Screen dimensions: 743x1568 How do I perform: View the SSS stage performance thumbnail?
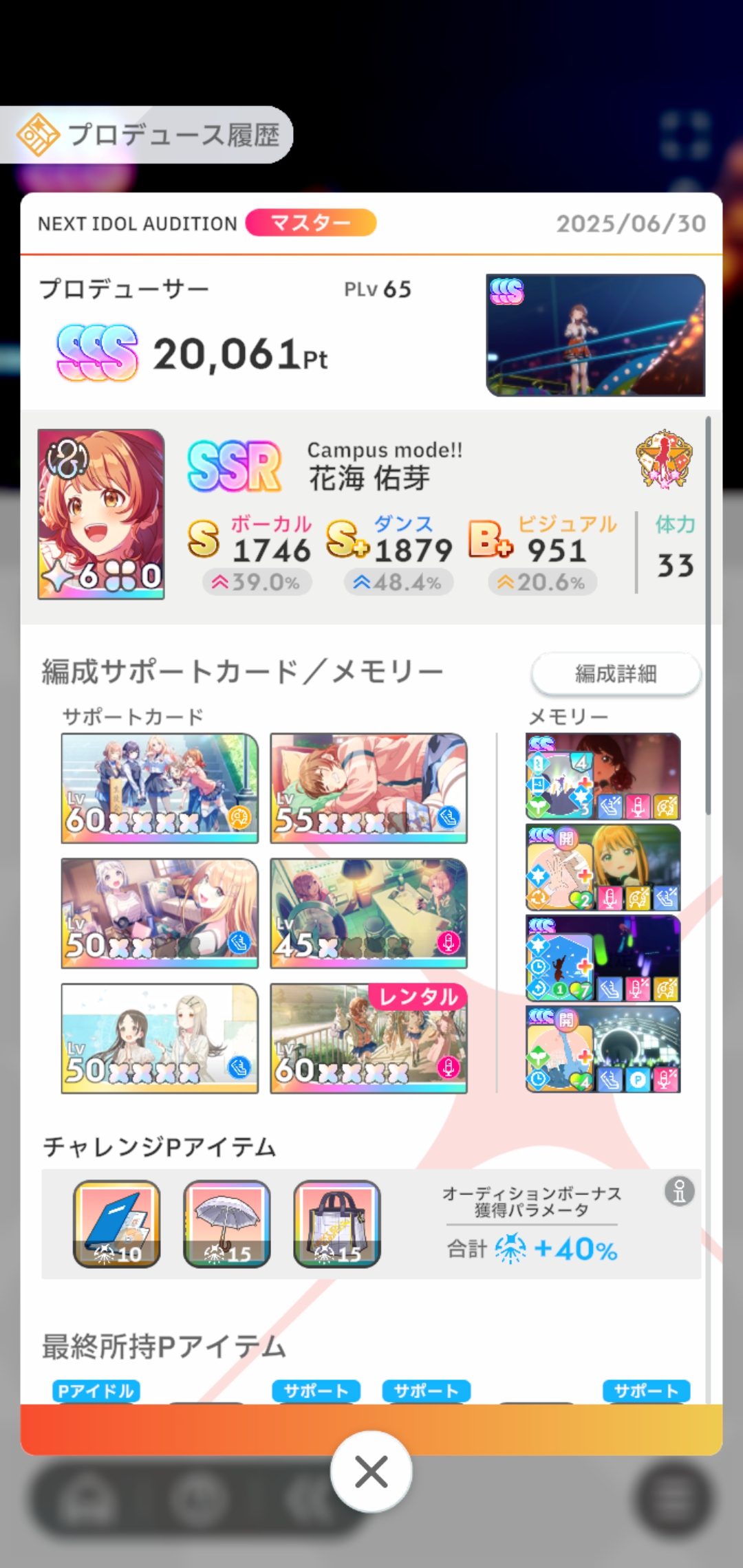click(x=596, y=336)
